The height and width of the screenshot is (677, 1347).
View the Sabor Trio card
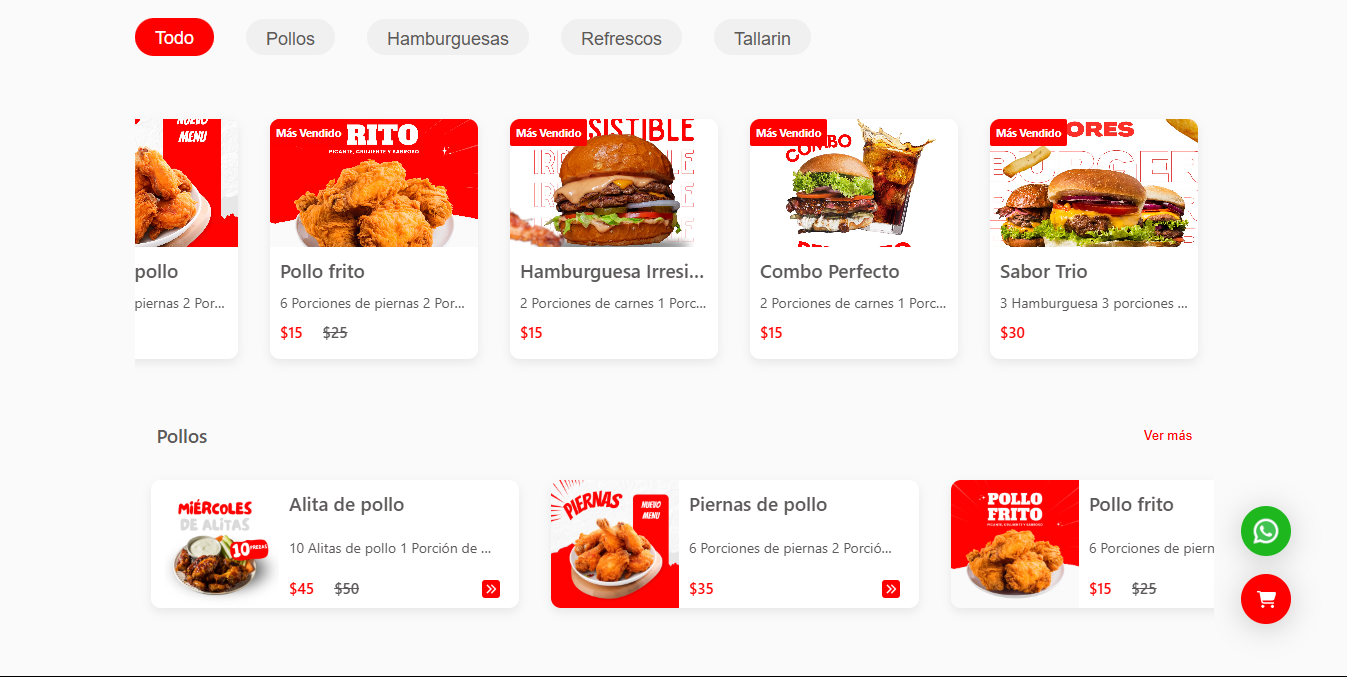pos(1093,240)
